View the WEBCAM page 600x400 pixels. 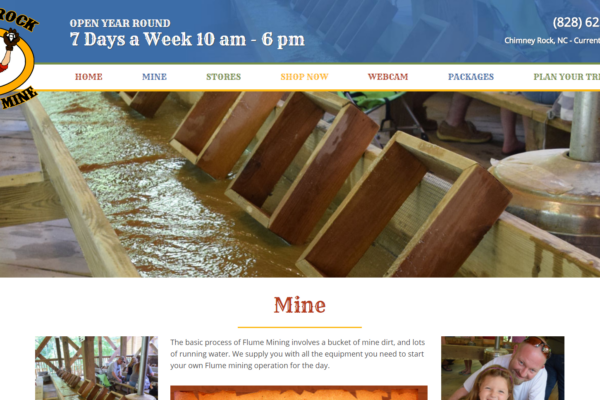pyautogui.click(x=387, y=77)
